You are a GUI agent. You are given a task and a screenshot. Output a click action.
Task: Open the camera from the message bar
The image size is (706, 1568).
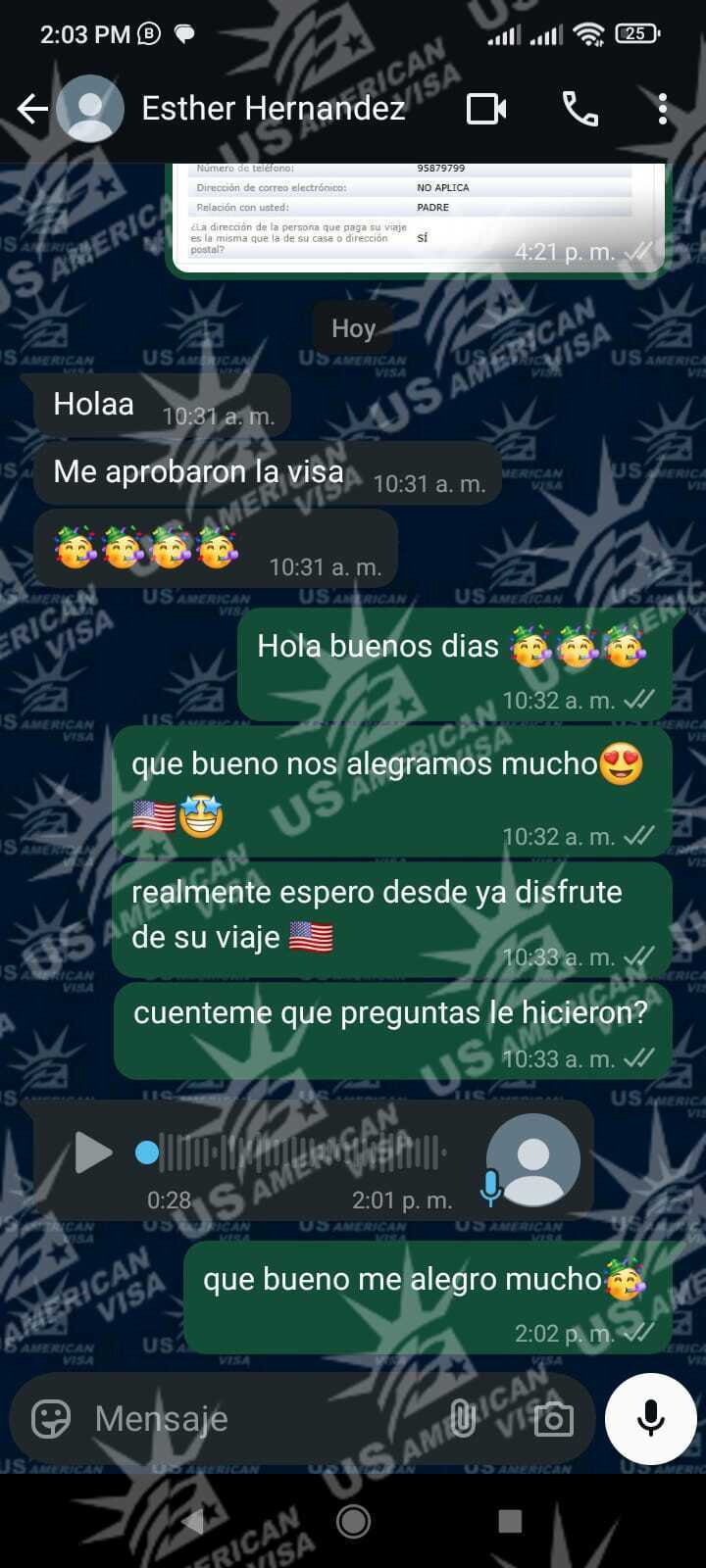553,1418
